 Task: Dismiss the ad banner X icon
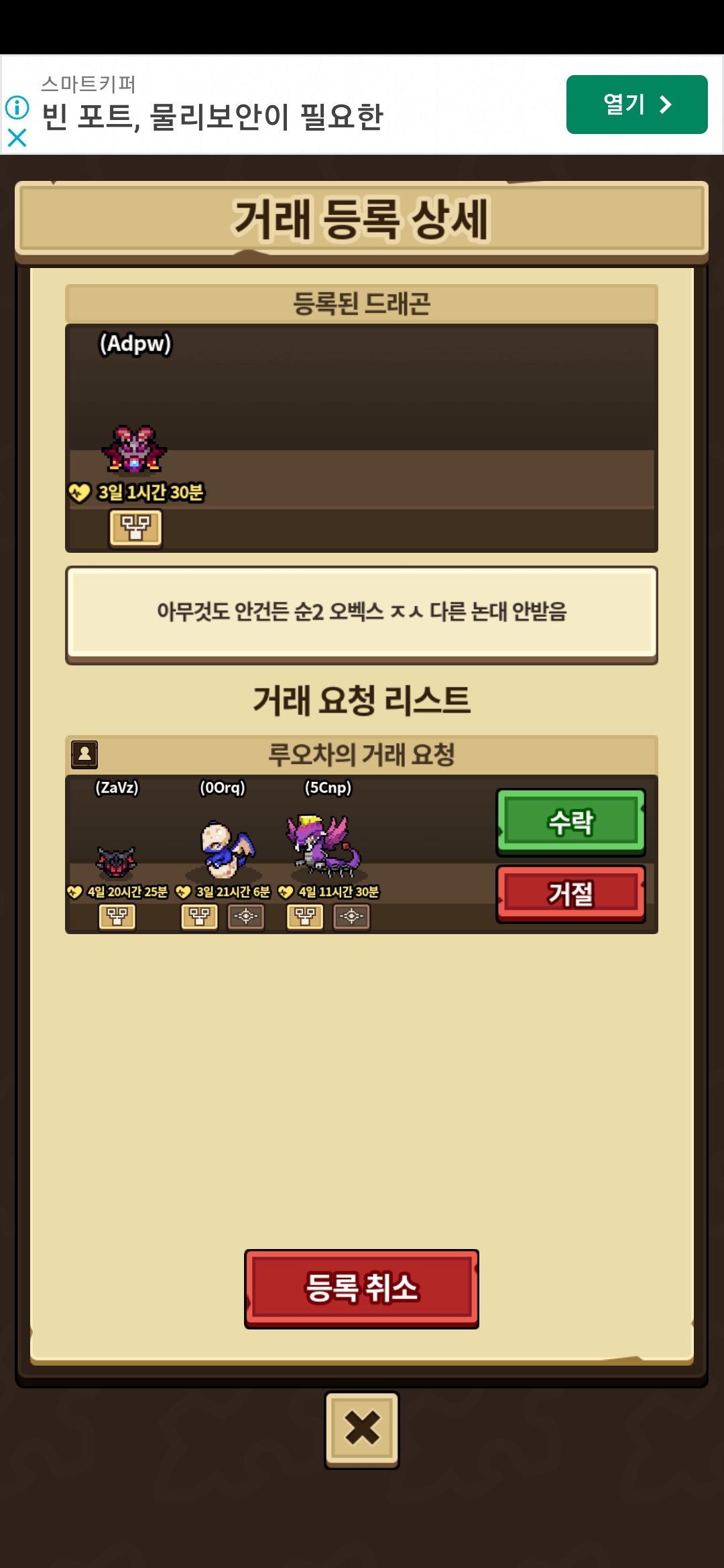tap(17, 138)
